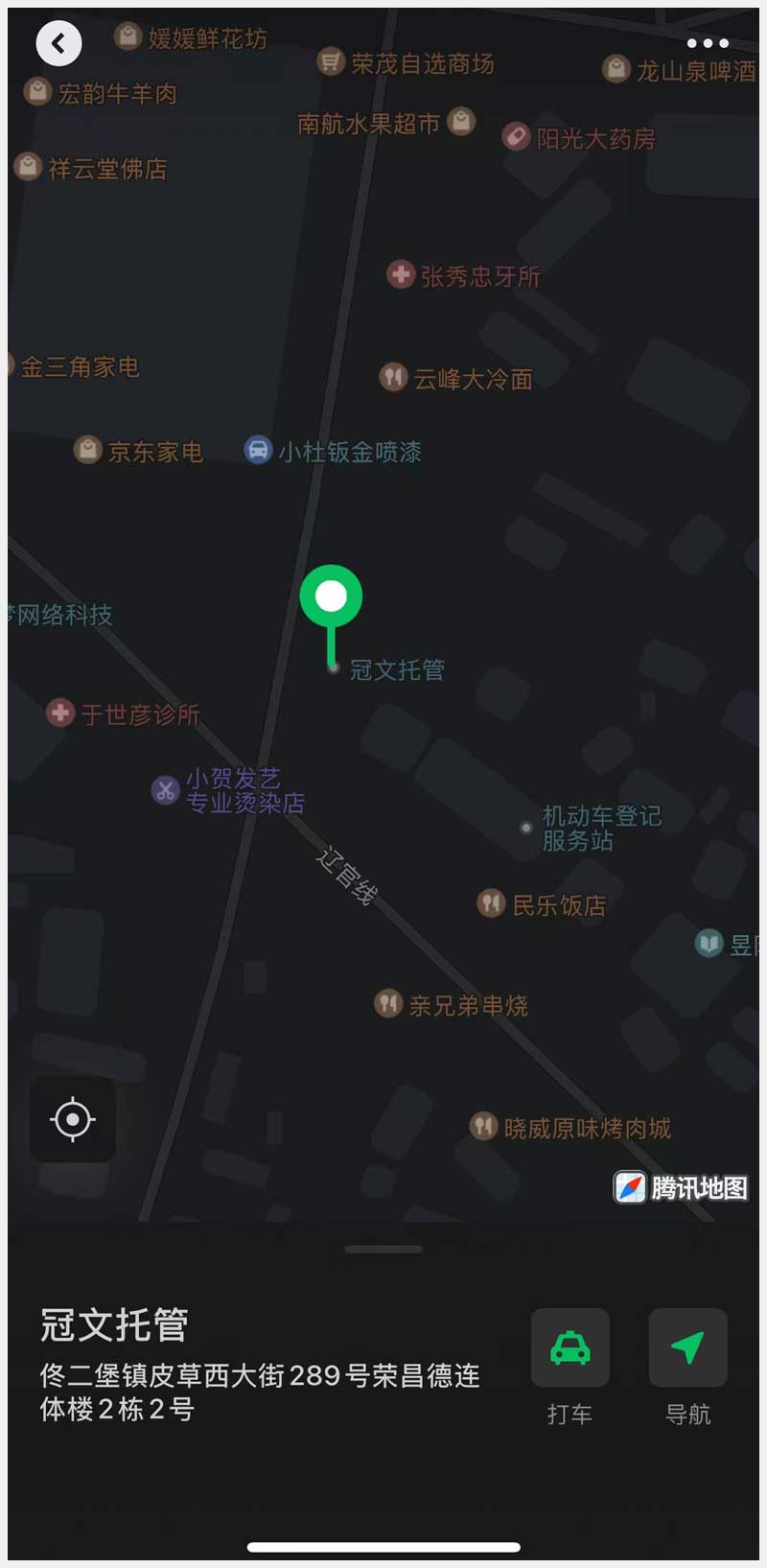This screenshot has height=1568, width=767.
Task: Recenter map on my current location
Action: [x=73, y=1119]
